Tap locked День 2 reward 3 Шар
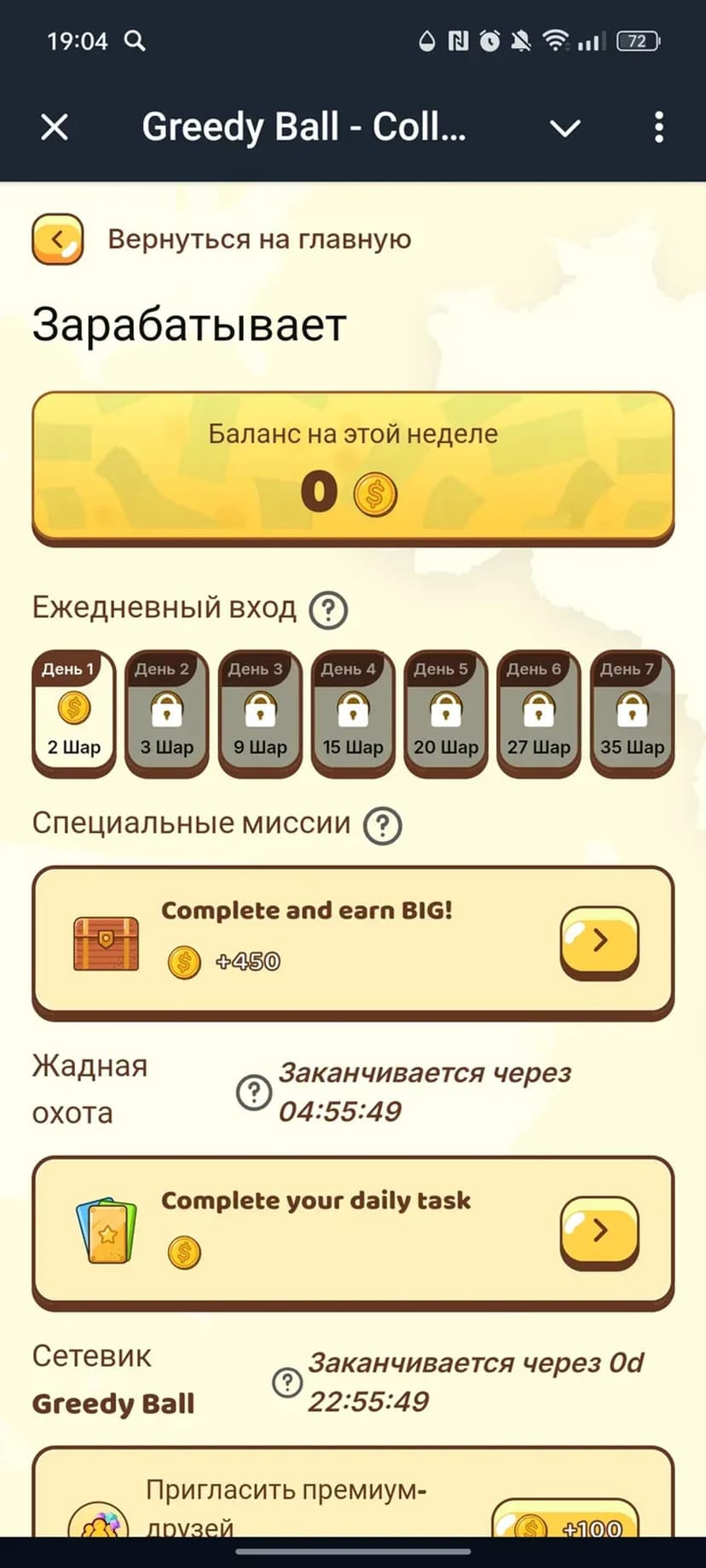 167,714
